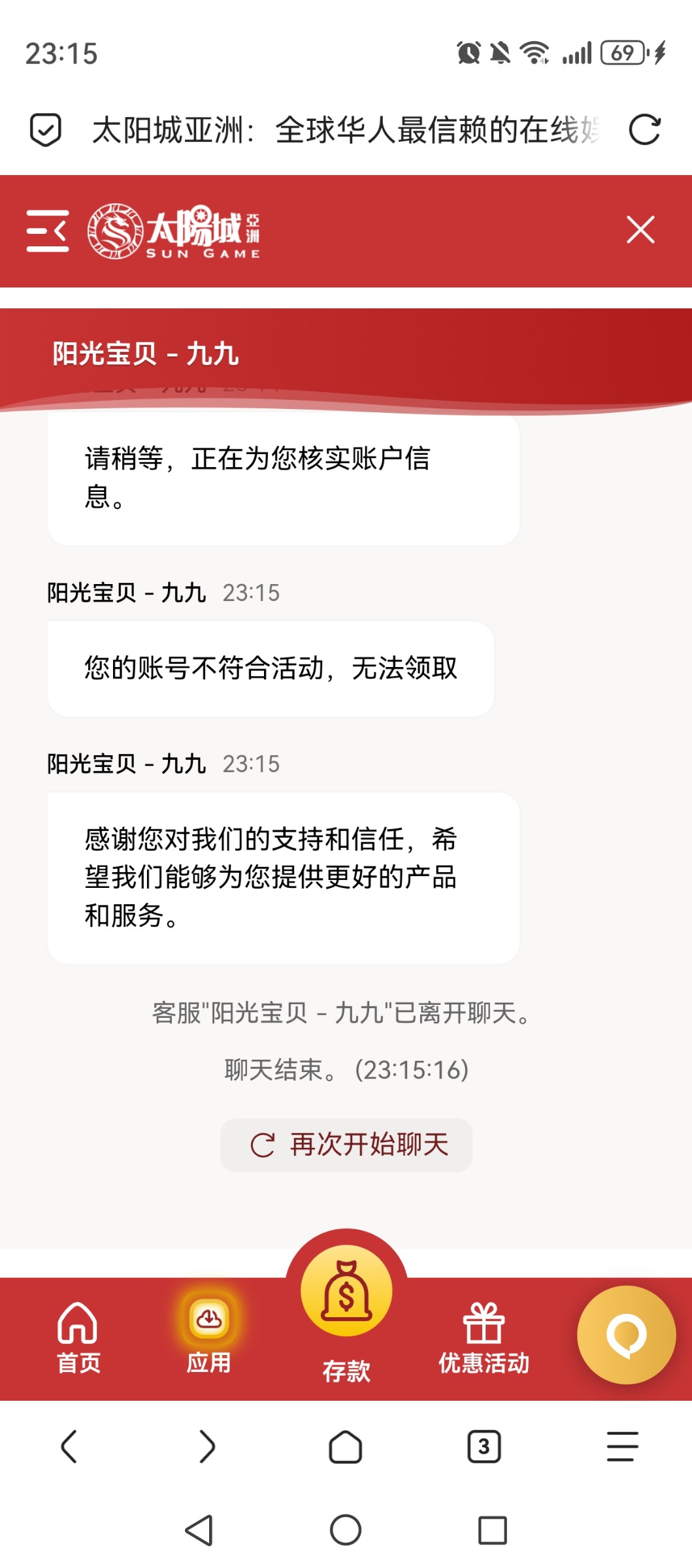Screen dimensions: 692x1568
Task: View the site security shield info
Action: coord(46,129)
